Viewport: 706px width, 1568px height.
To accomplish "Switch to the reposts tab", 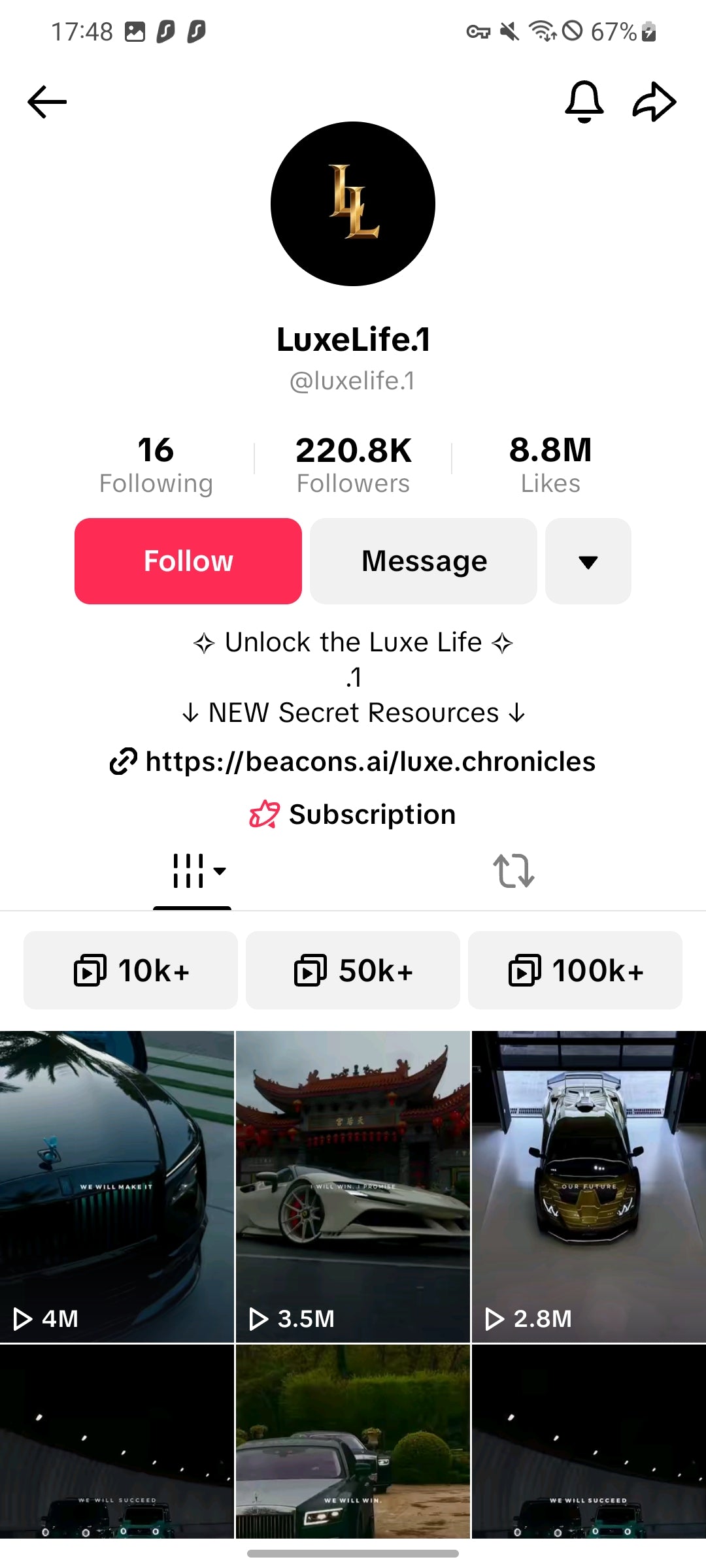I will pyautogui.click(x=514, y=871).
